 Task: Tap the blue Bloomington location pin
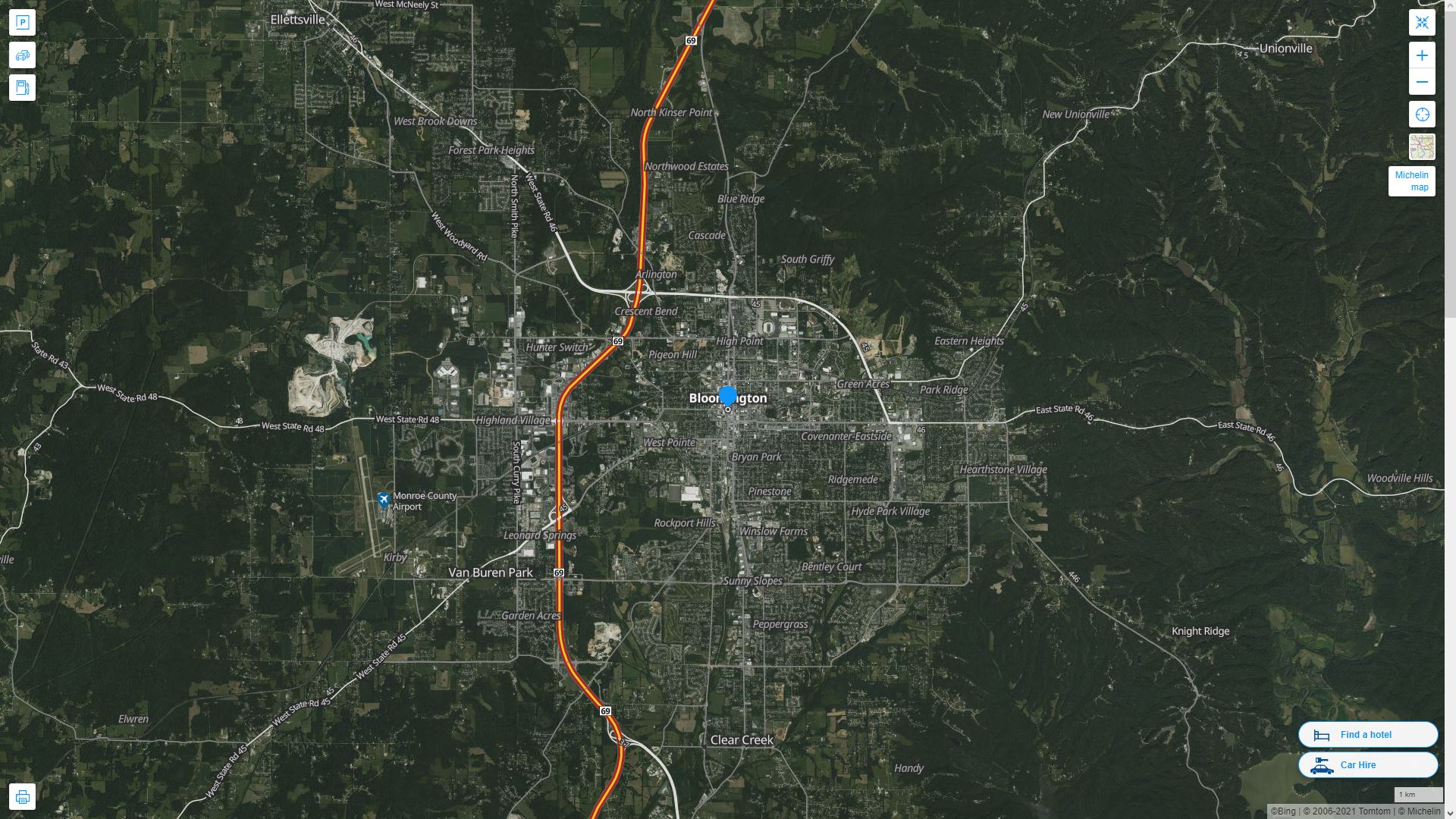(x=727, y=395)
